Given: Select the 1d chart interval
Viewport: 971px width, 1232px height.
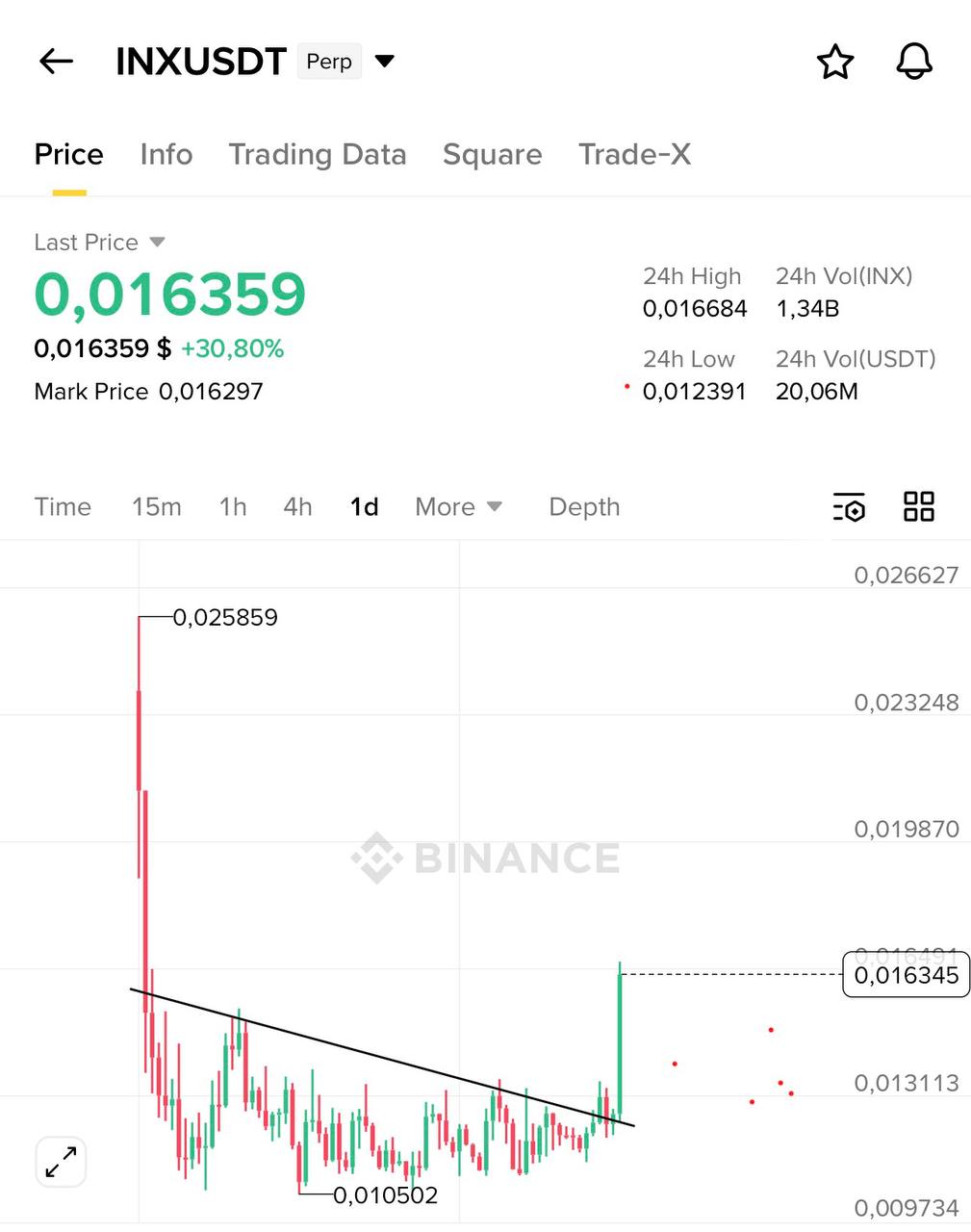Looking at the screenshot, I should pyautogui.click(x=364, y=506).
